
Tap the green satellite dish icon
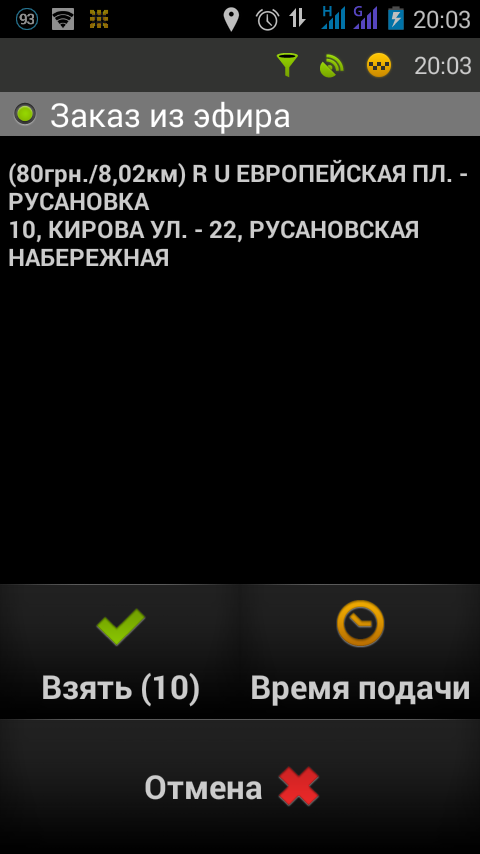coord(332,66)
